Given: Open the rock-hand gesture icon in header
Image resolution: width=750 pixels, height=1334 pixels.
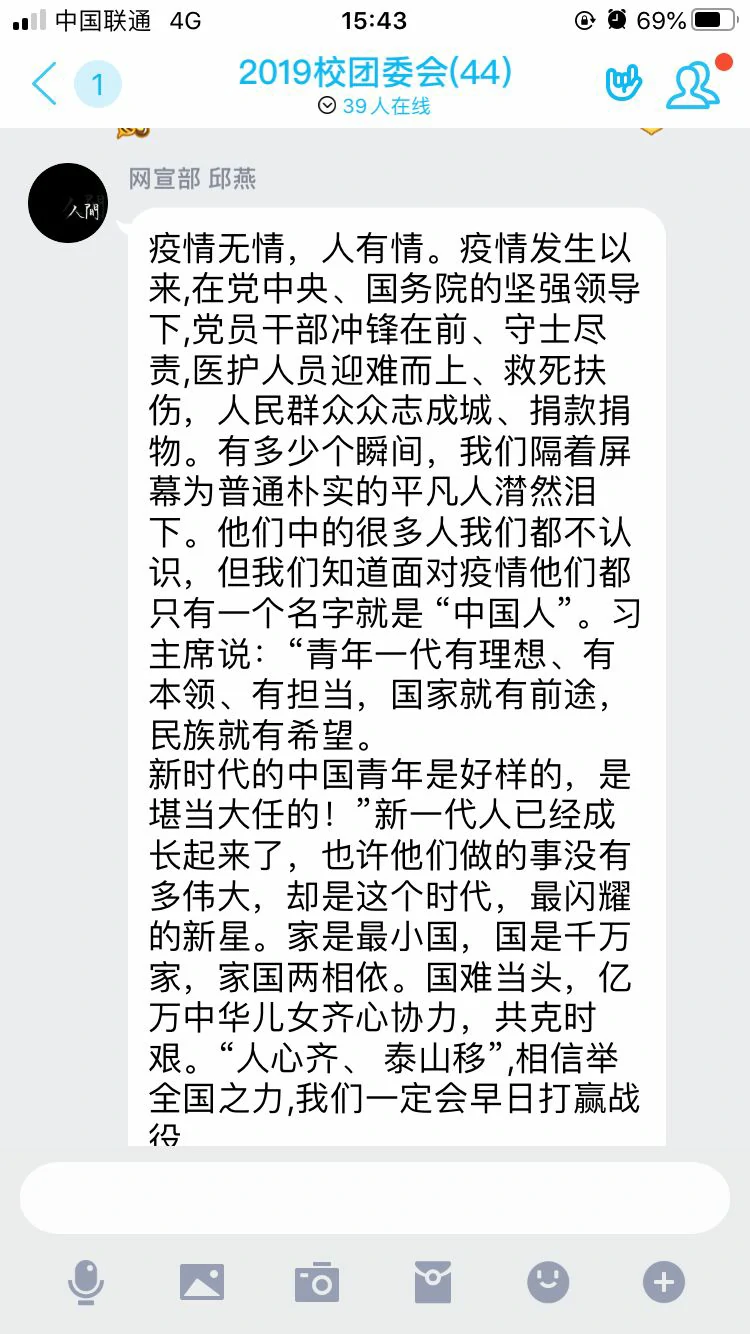Looking at the screenshot, I should [623, 84].
